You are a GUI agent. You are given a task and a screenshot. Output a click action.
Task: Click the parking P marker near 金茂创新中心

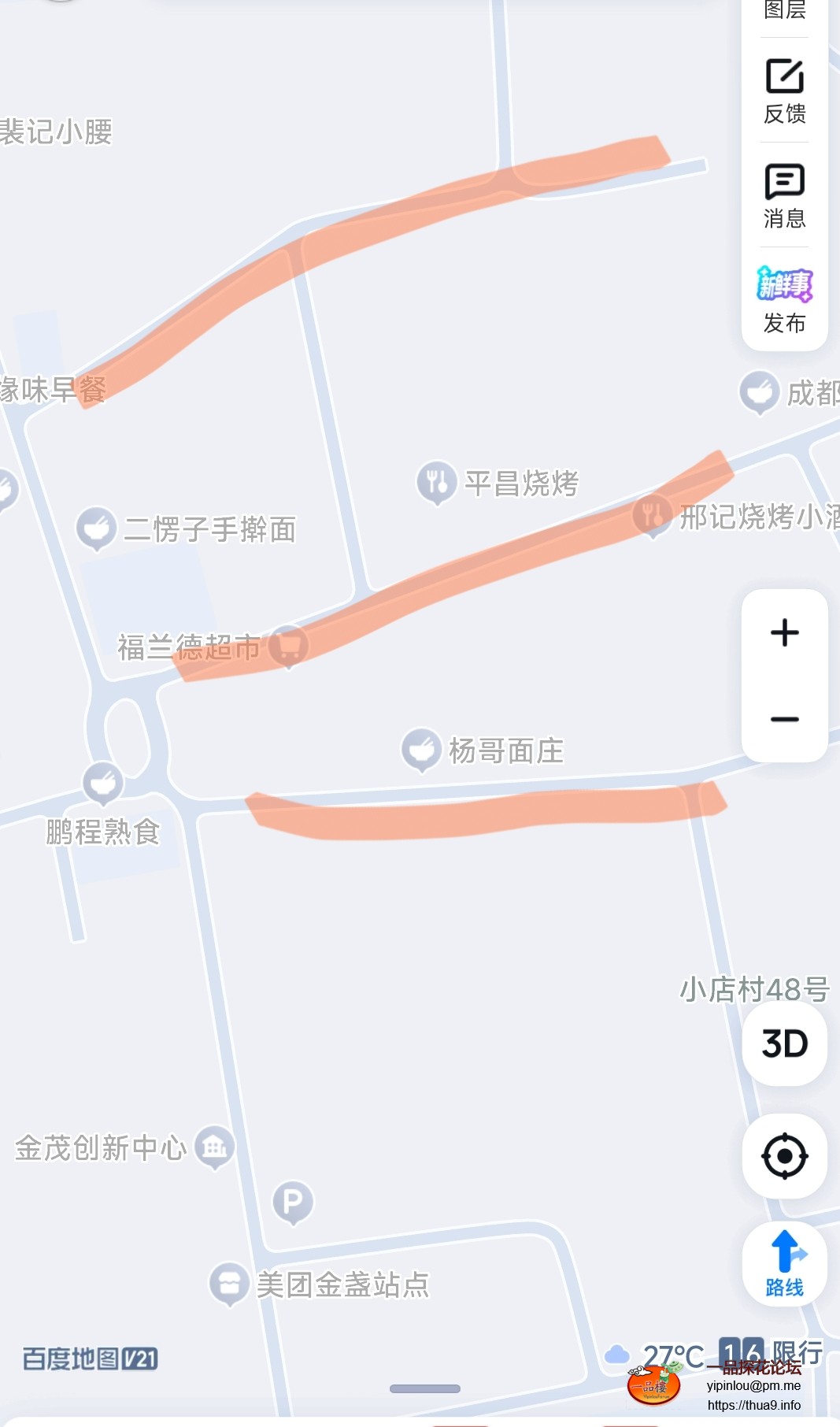click(x=291, y=1199)
